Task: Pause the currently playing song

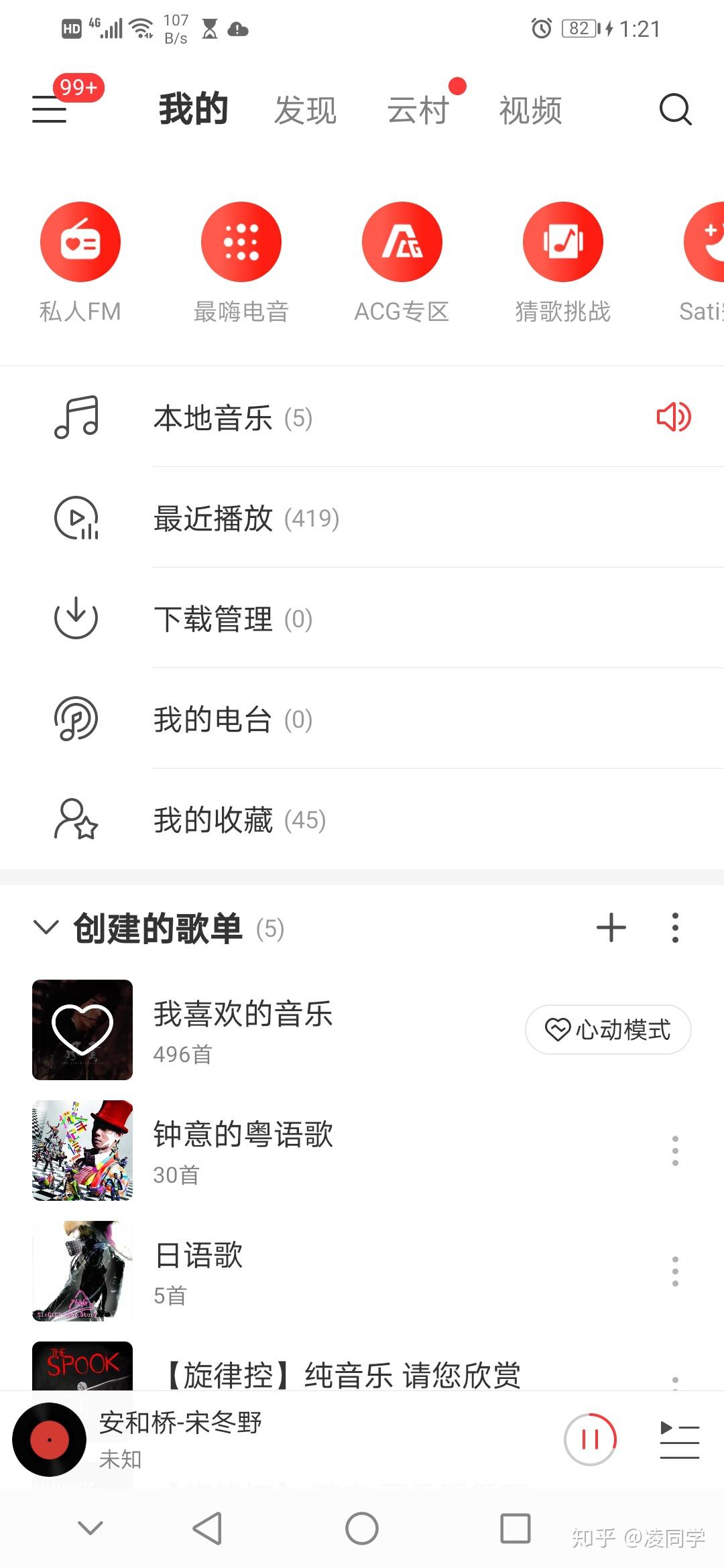Action: [590, 1439]
